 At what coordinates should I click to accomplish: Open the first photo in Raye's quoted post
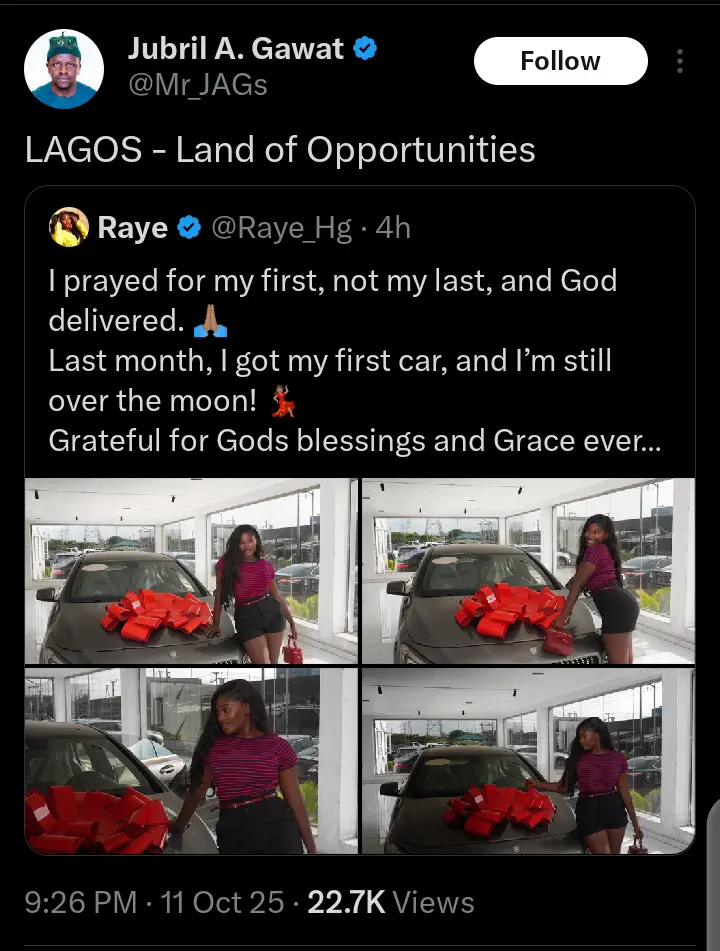[191, 571]
